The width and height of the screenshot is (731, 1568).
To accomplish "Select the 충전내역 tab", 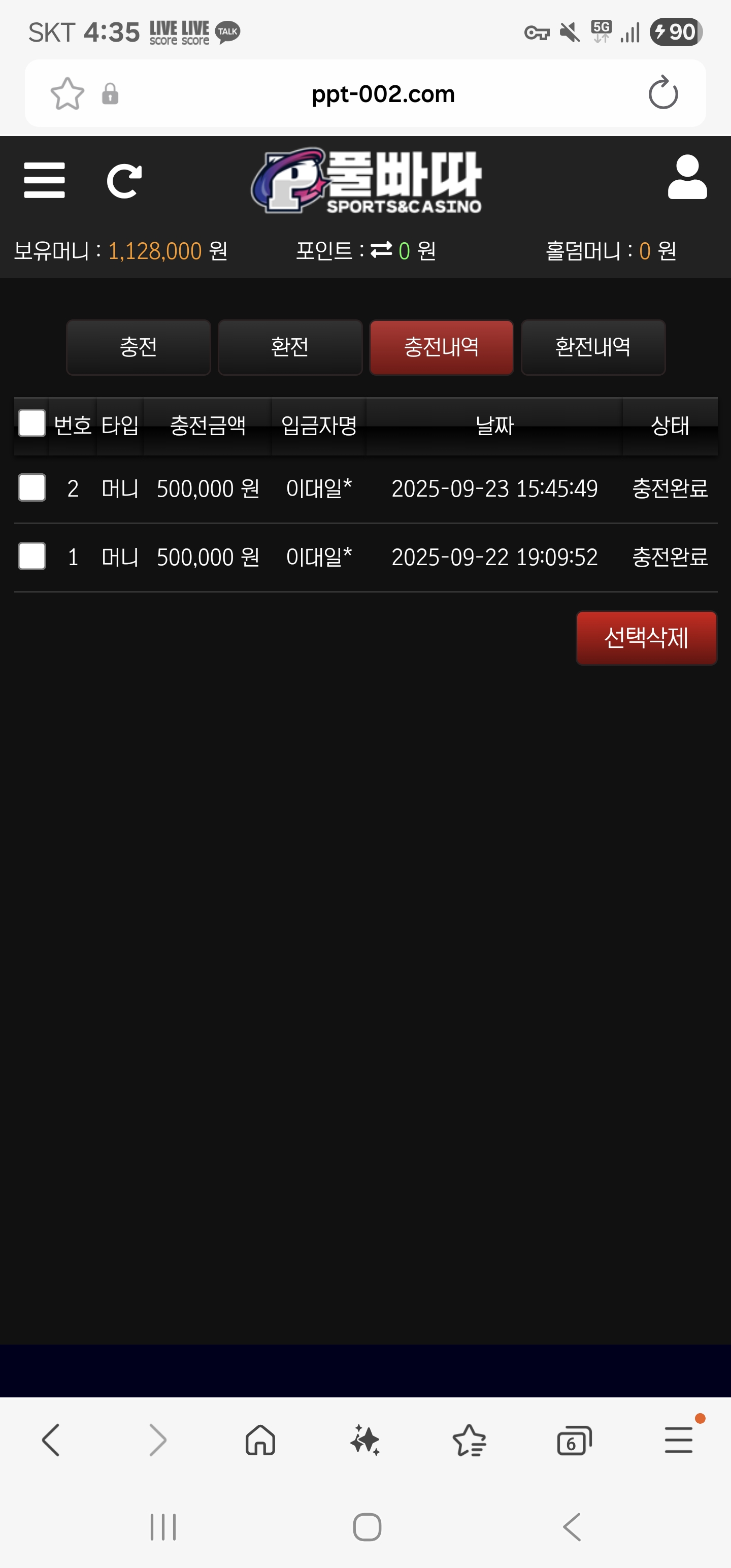I will [x=442, y=347].
